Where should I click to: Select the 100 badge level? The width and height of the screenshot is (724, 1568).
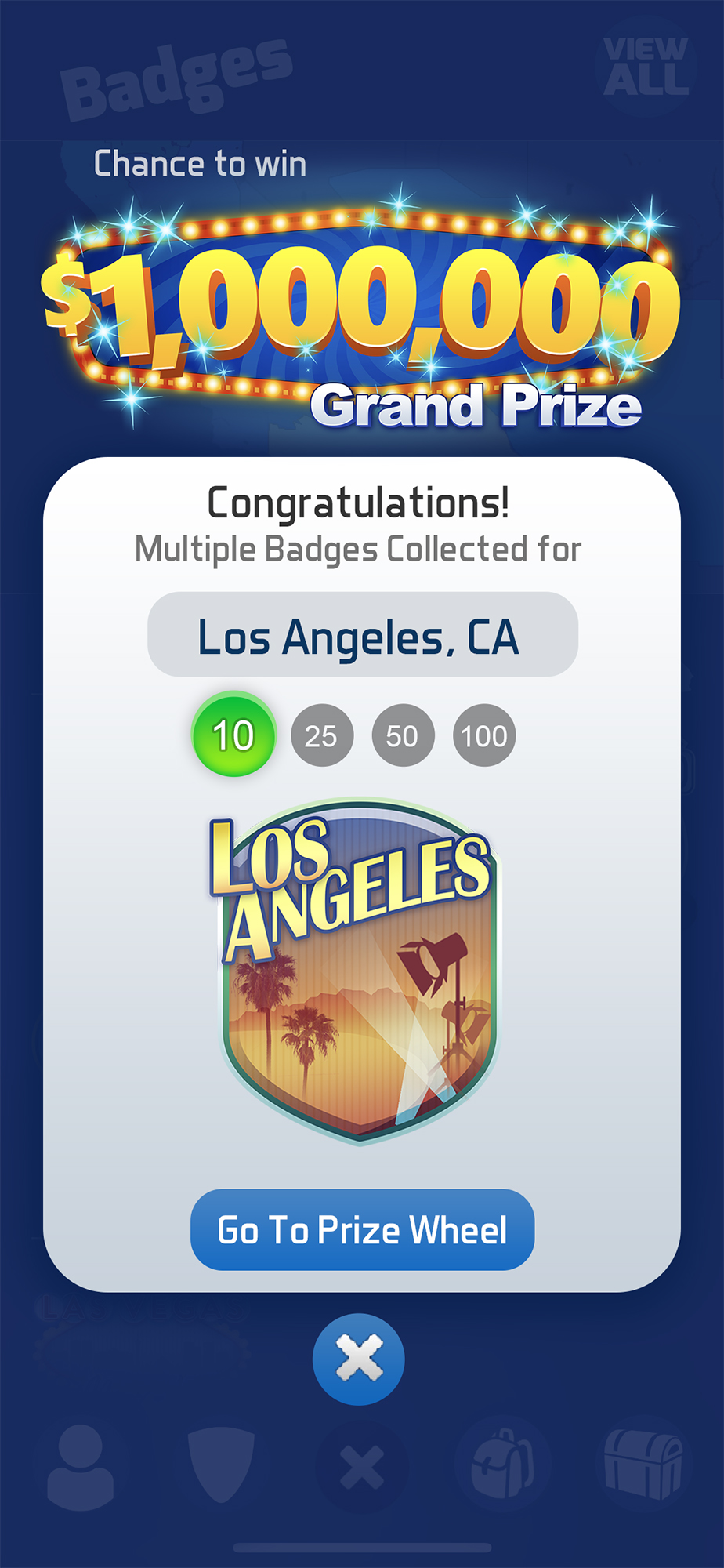(484, 735)
